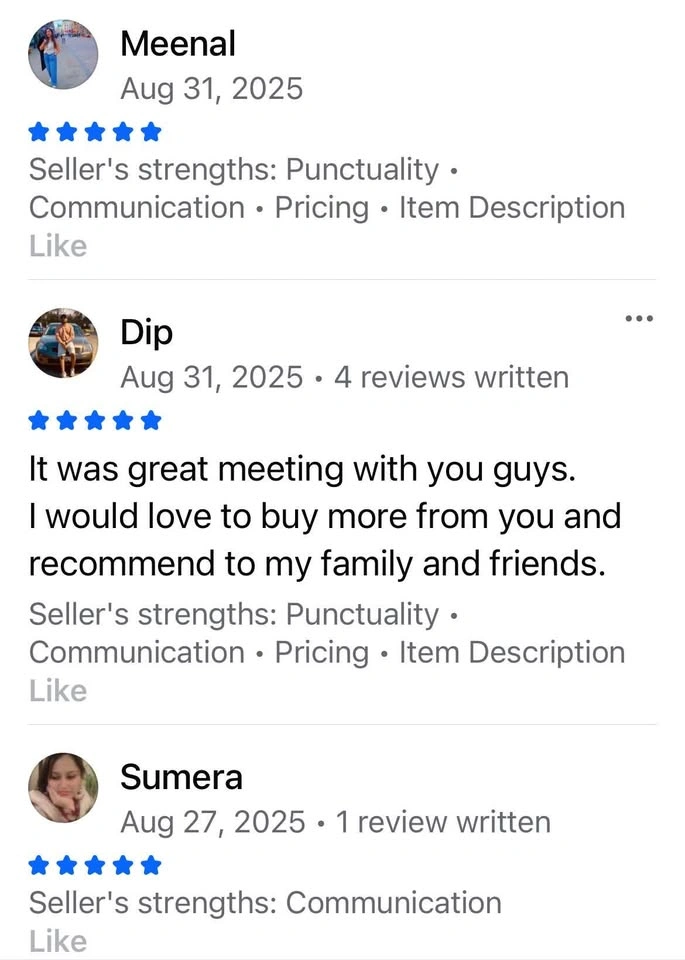The image size is (685, 960).
Task: Tap the name Meenal
Action: coord(178,44)
